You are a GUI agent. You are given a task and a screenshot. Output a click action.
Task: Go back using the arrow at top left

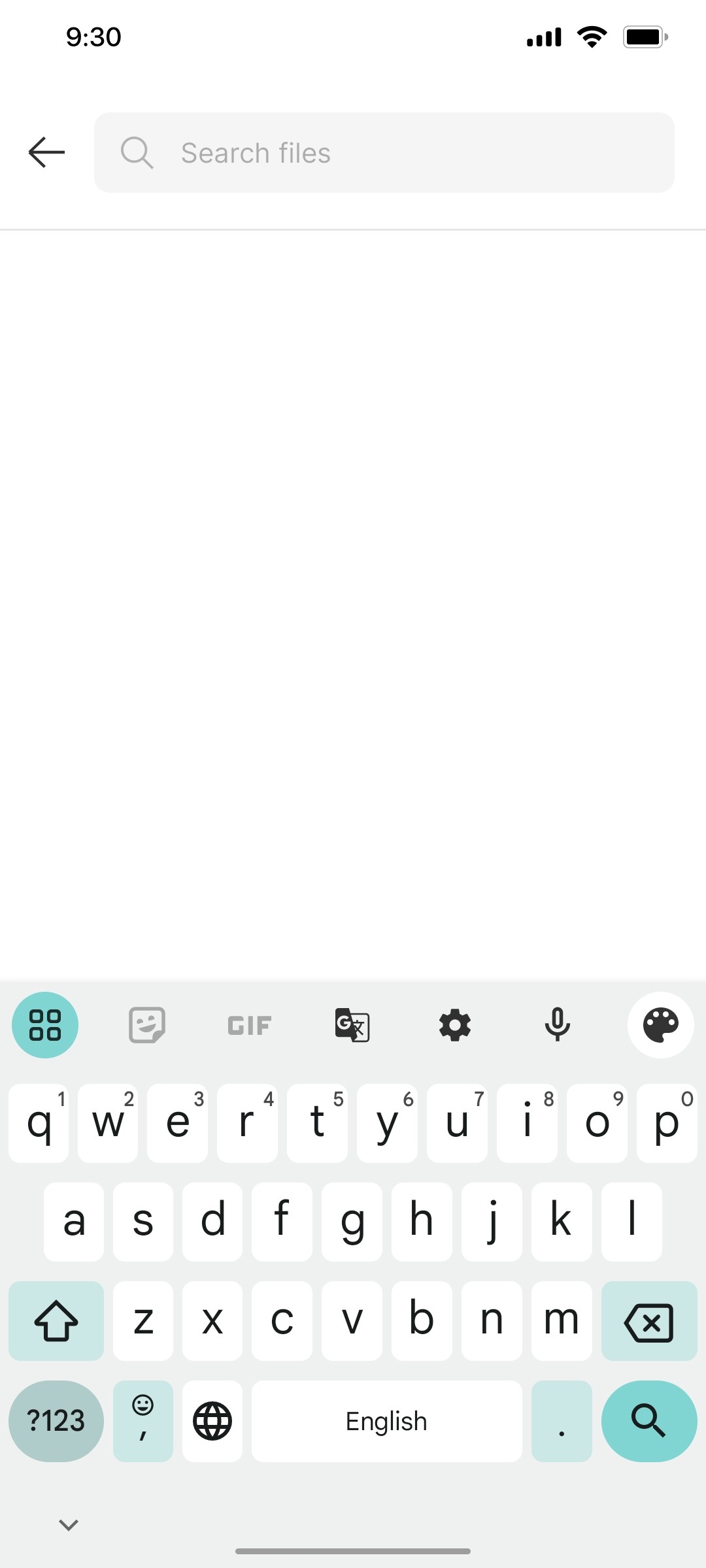pyautogui.click(x=44, y=152)
